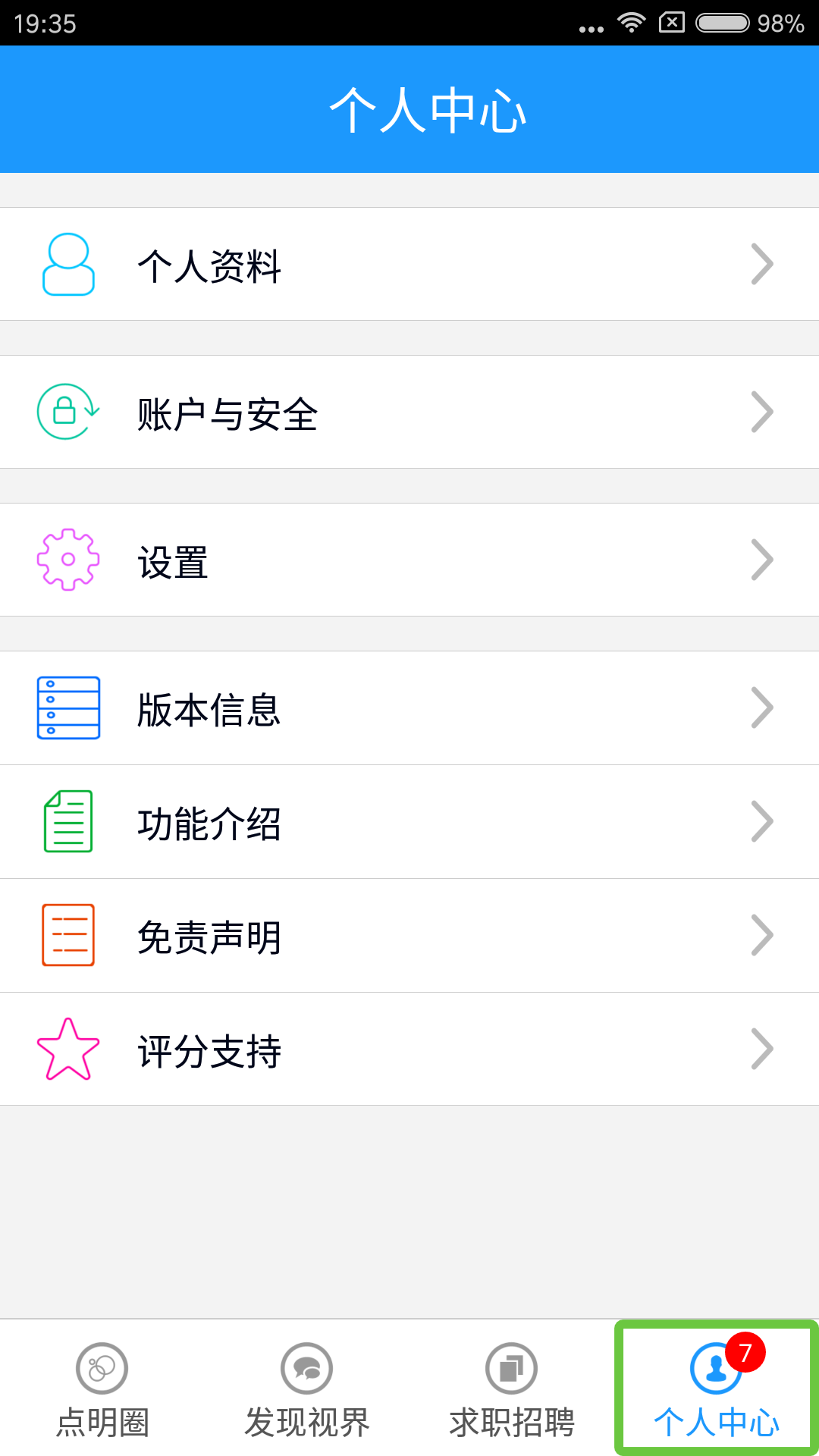Open 账户与安全 settings
819x1456 pixels.
(409, 412)
